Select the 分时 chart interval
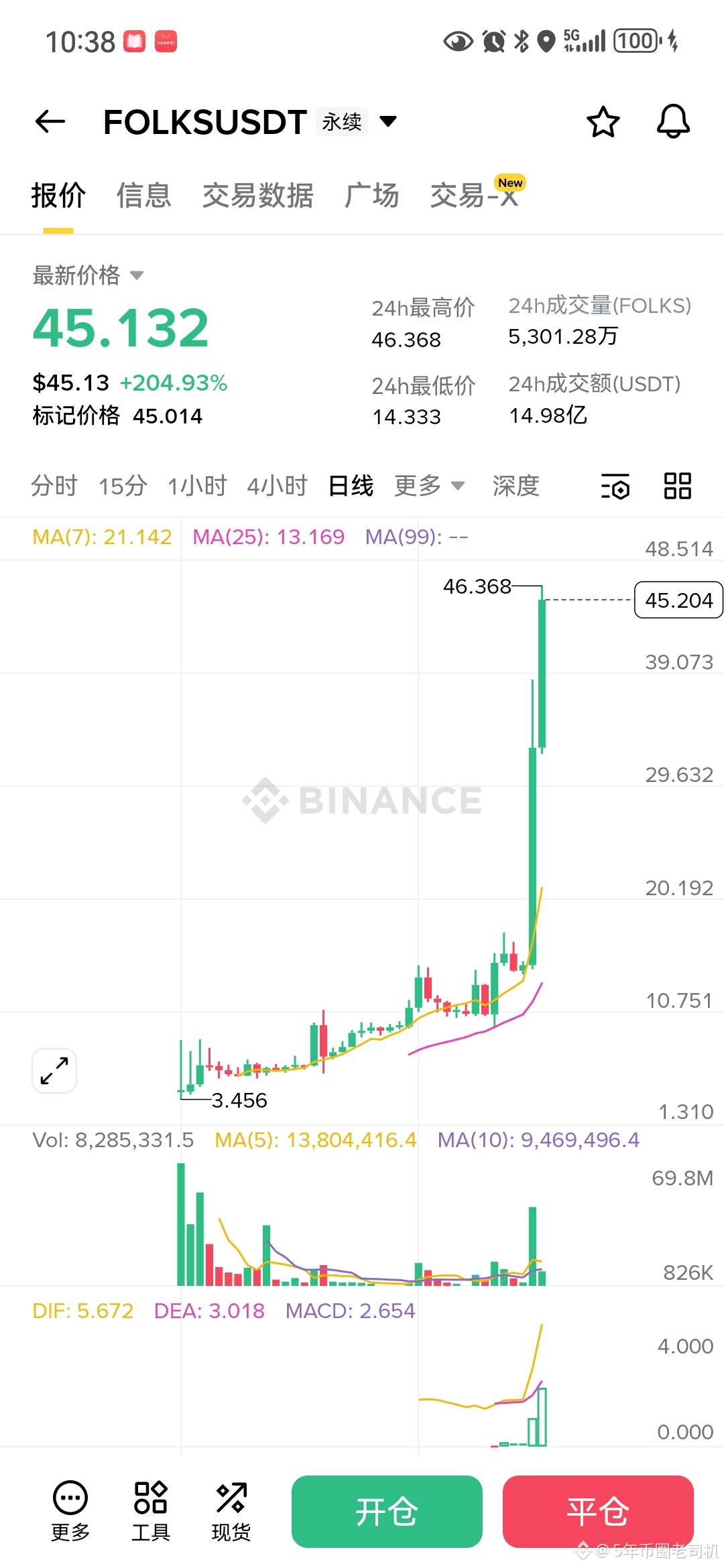 (x=54, y=486)
